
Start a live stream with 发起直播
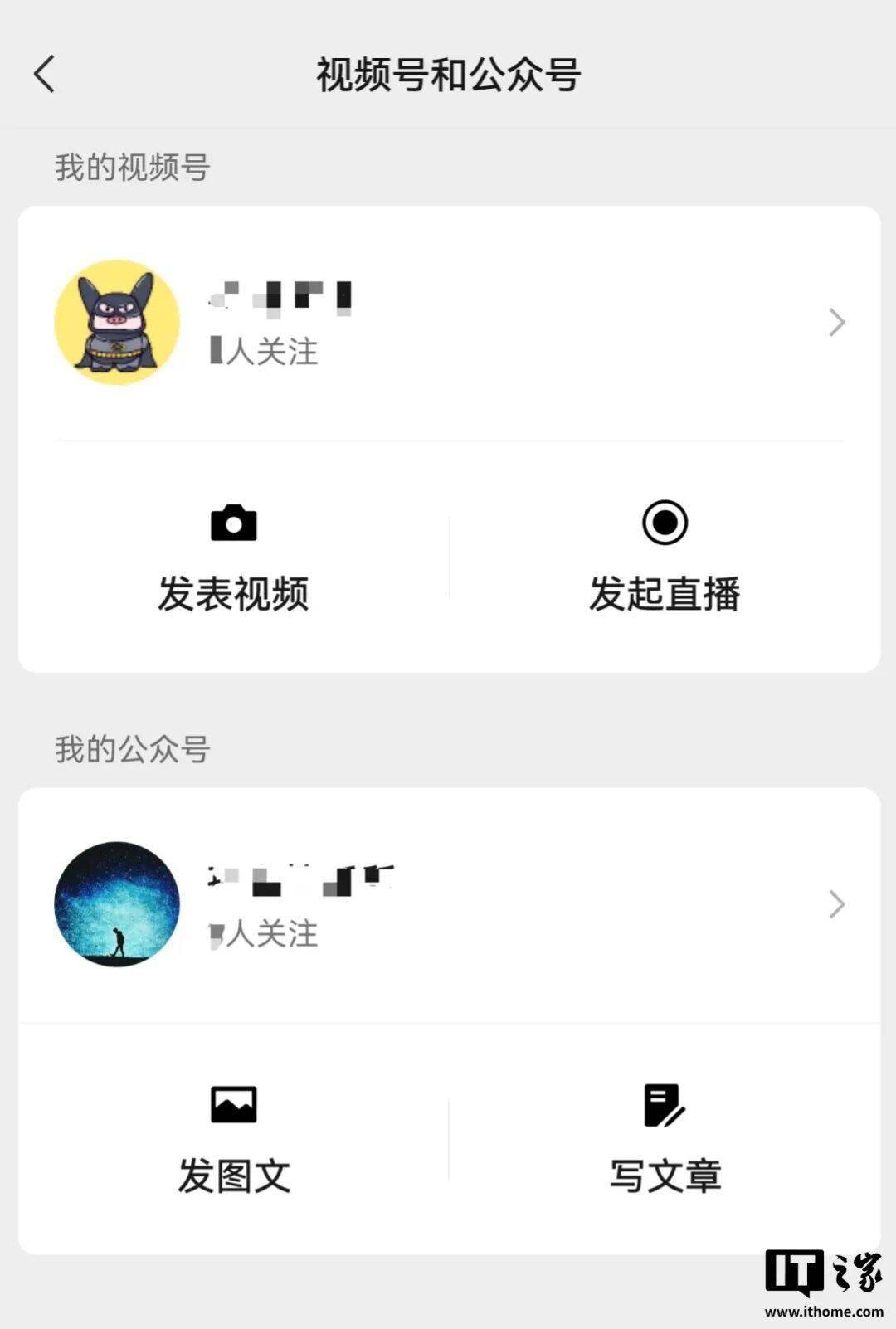pyautogui.click(x=665, y=557)
